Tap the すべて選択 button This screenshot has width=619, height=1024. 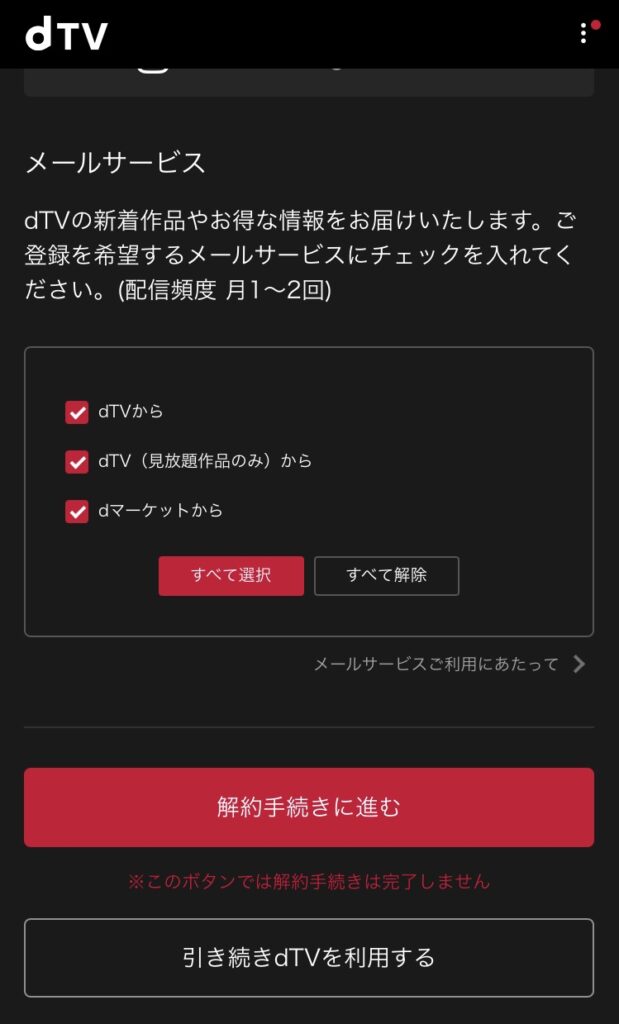(231, 576)
